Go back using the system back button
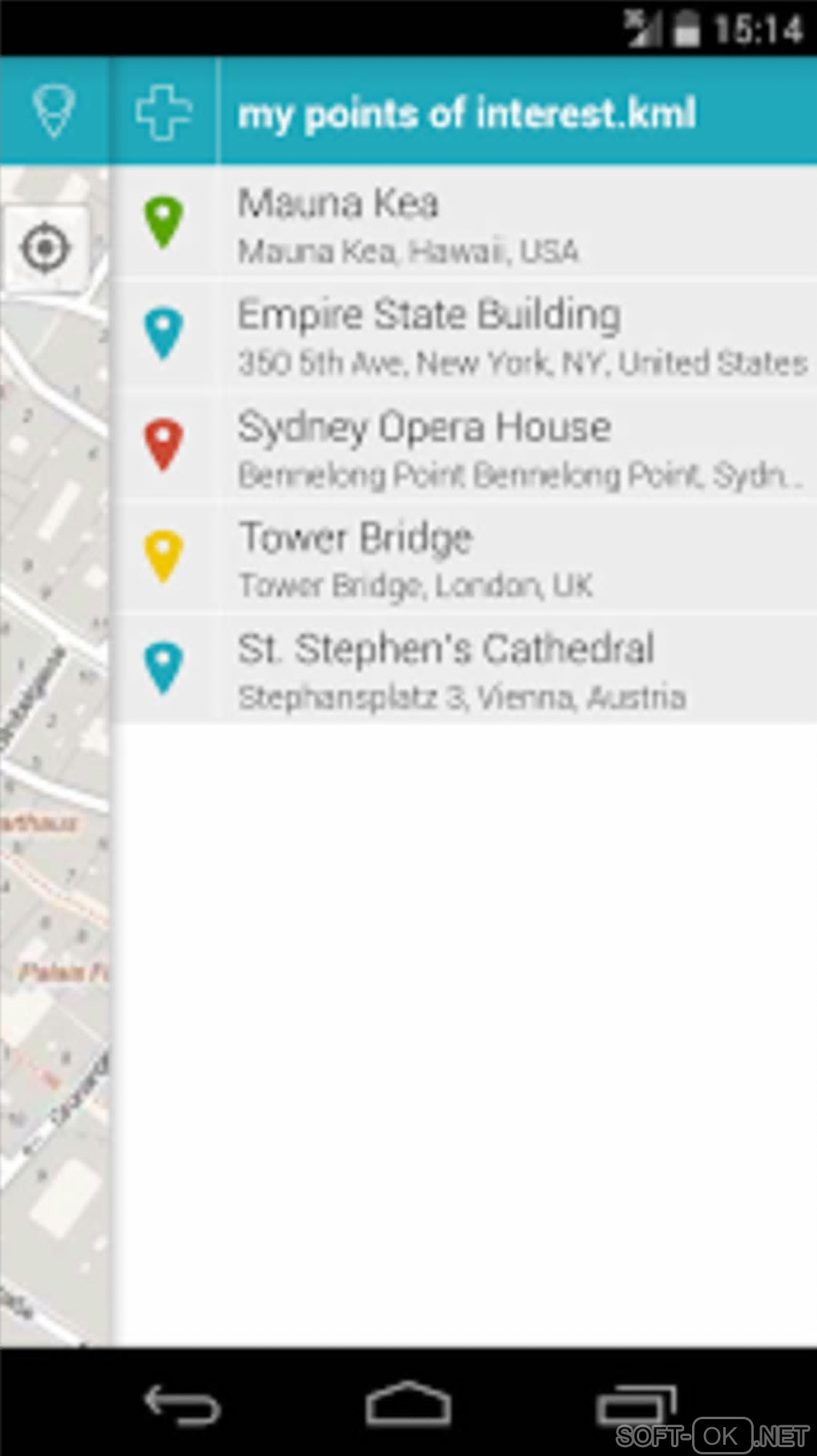817x1456 pixels. pyautogui.click(x=182, y=1404)
